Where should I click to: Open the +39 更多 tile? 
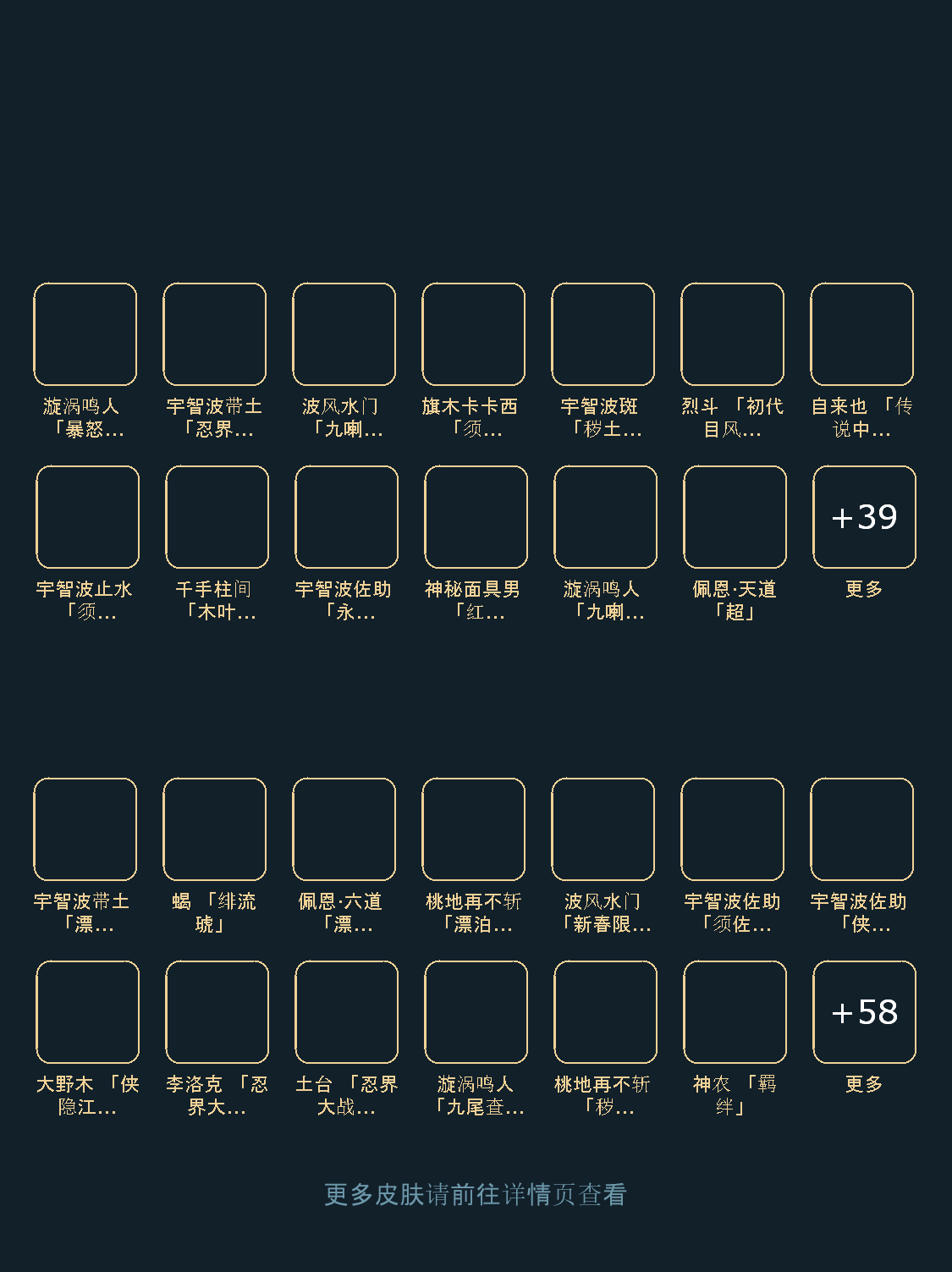pyautogui.click(x=864, y=517)
